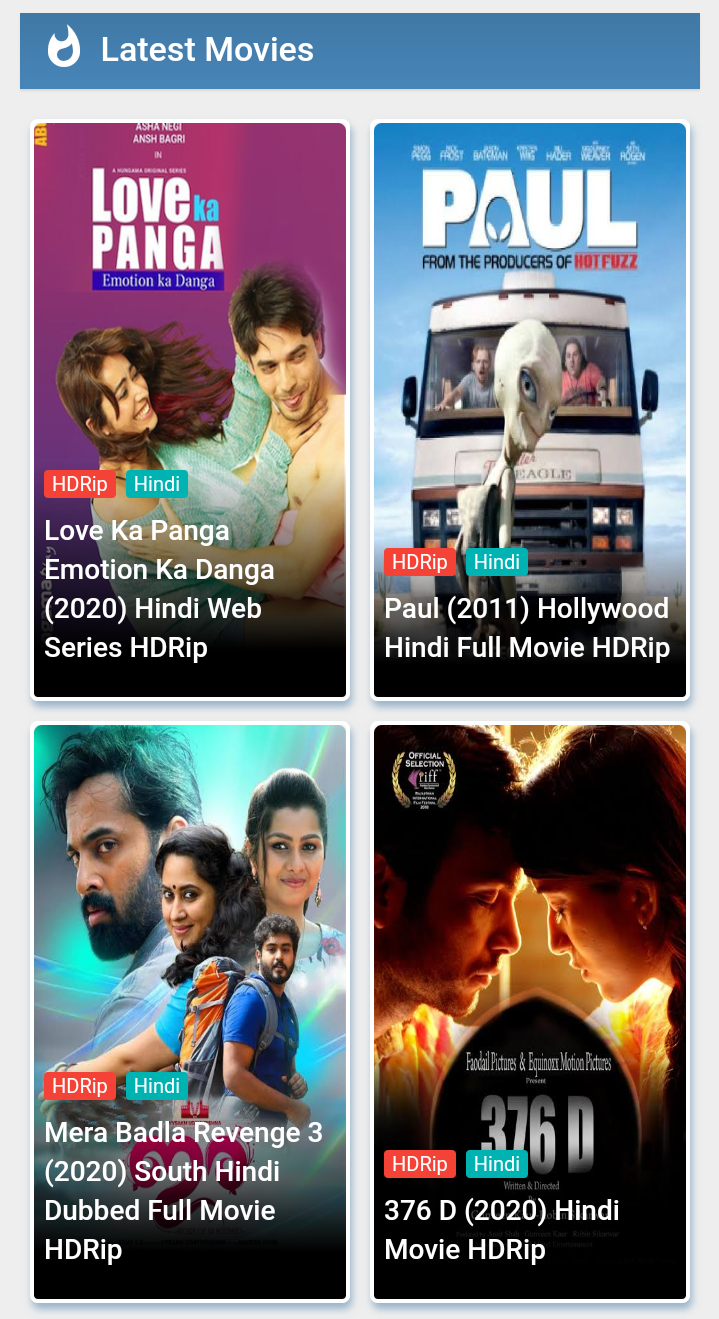719x1319 pixels.
Task: Open the Love Ka Panga Emotion Ka Danga card
Action: point(190,410)
